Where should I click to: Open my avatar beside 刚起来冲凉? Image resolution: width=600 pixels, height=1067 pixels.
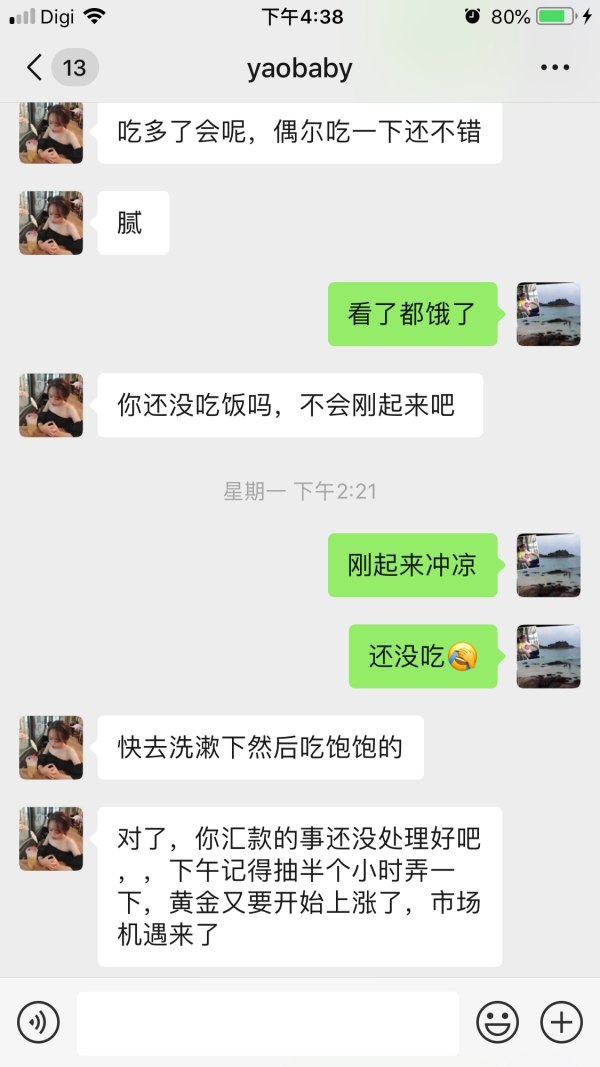(548, 565)
